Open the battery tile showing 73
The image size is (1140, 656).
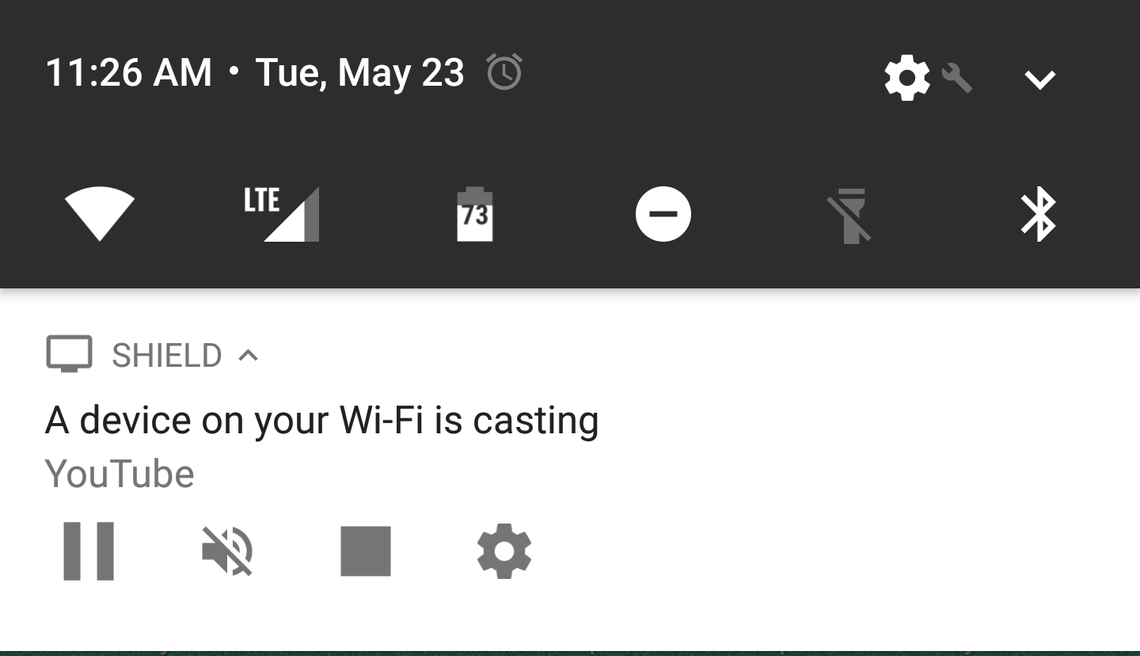click(474, 214)
